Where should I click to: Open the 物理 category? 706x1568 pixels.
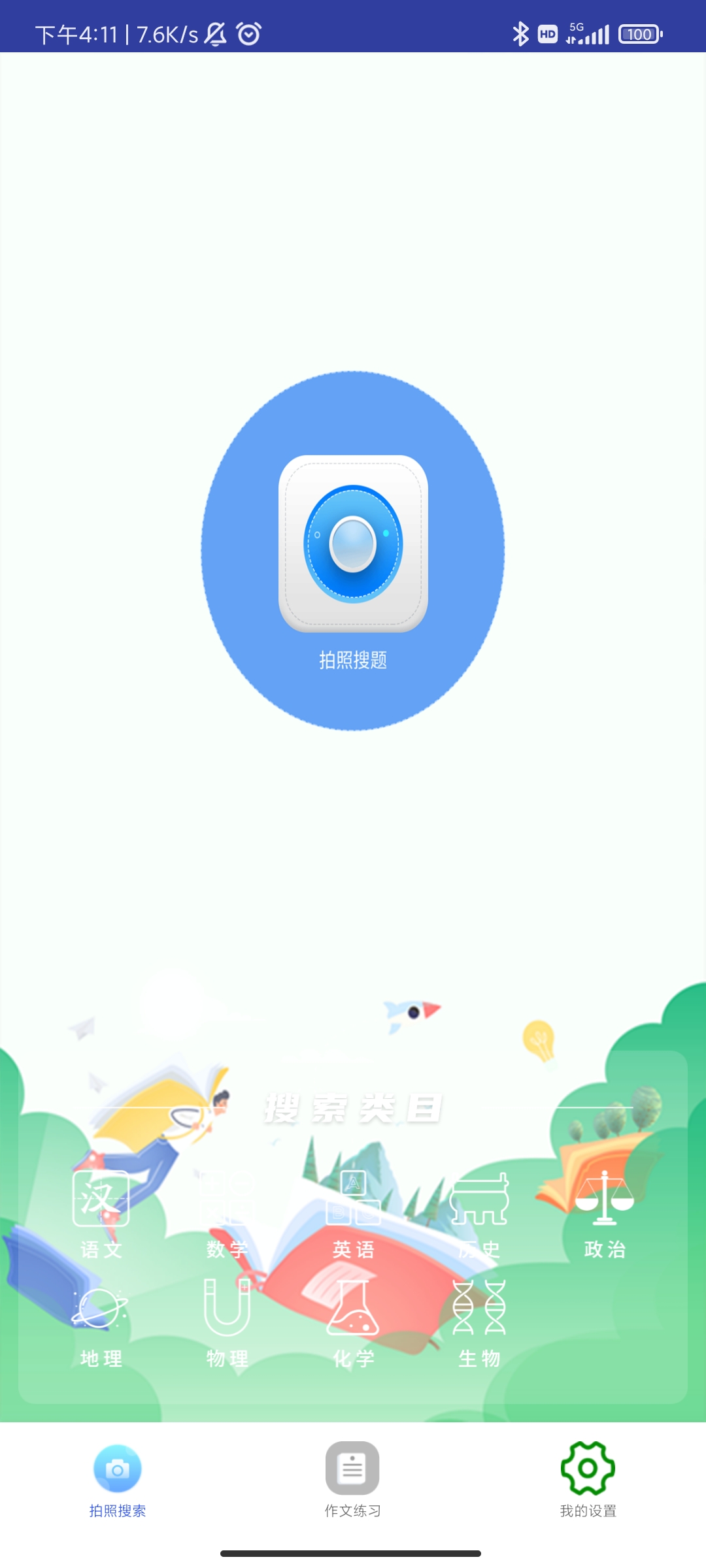click(x=227, y=1324)
